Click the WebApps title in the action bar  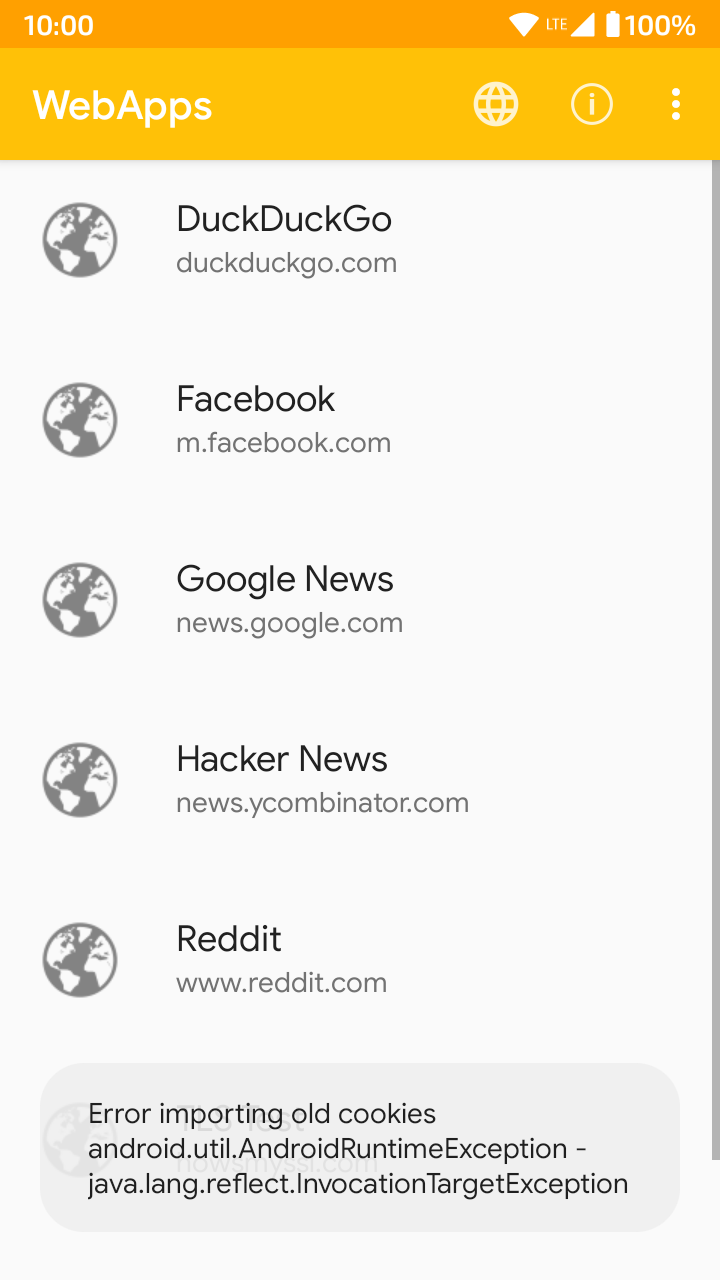tap(122, 103)
